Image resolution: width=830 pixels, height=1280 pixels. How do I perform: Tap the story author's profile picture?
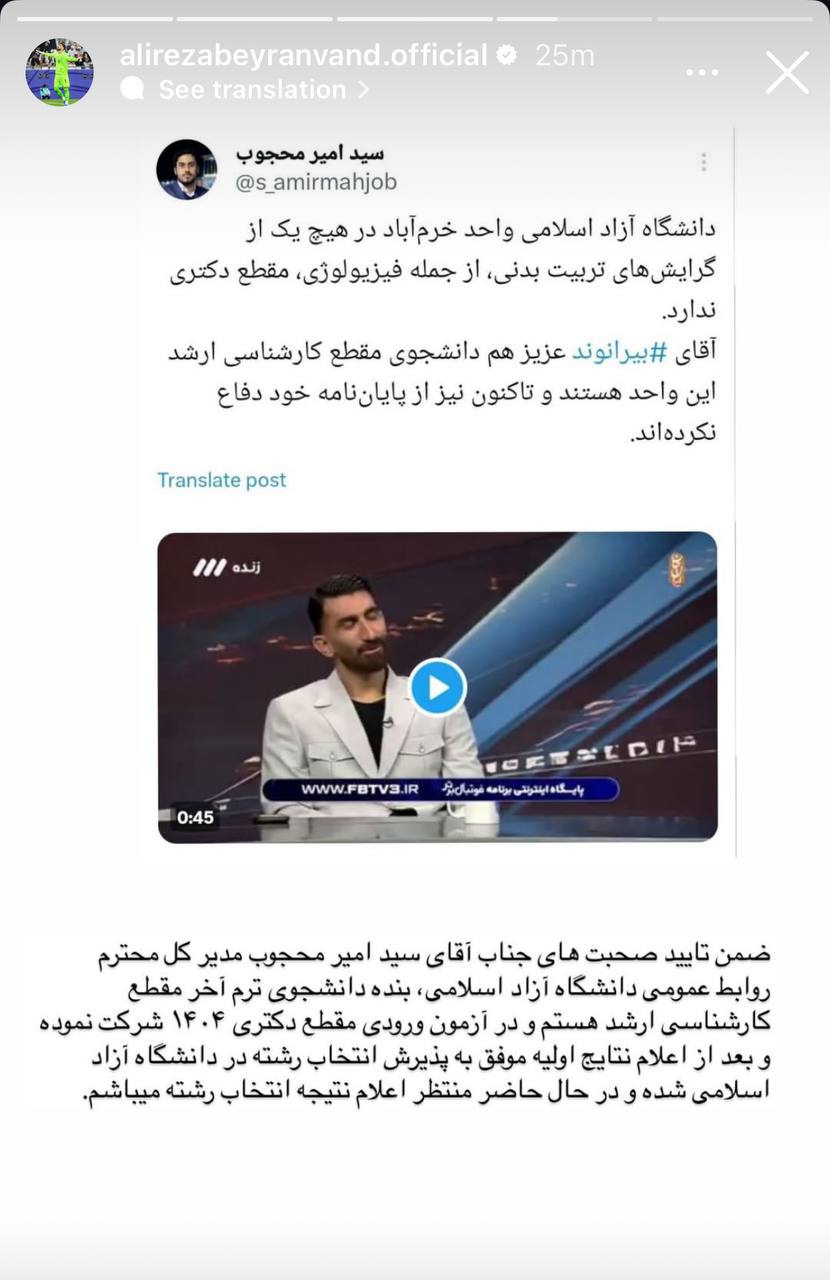(x=60, y=72)
